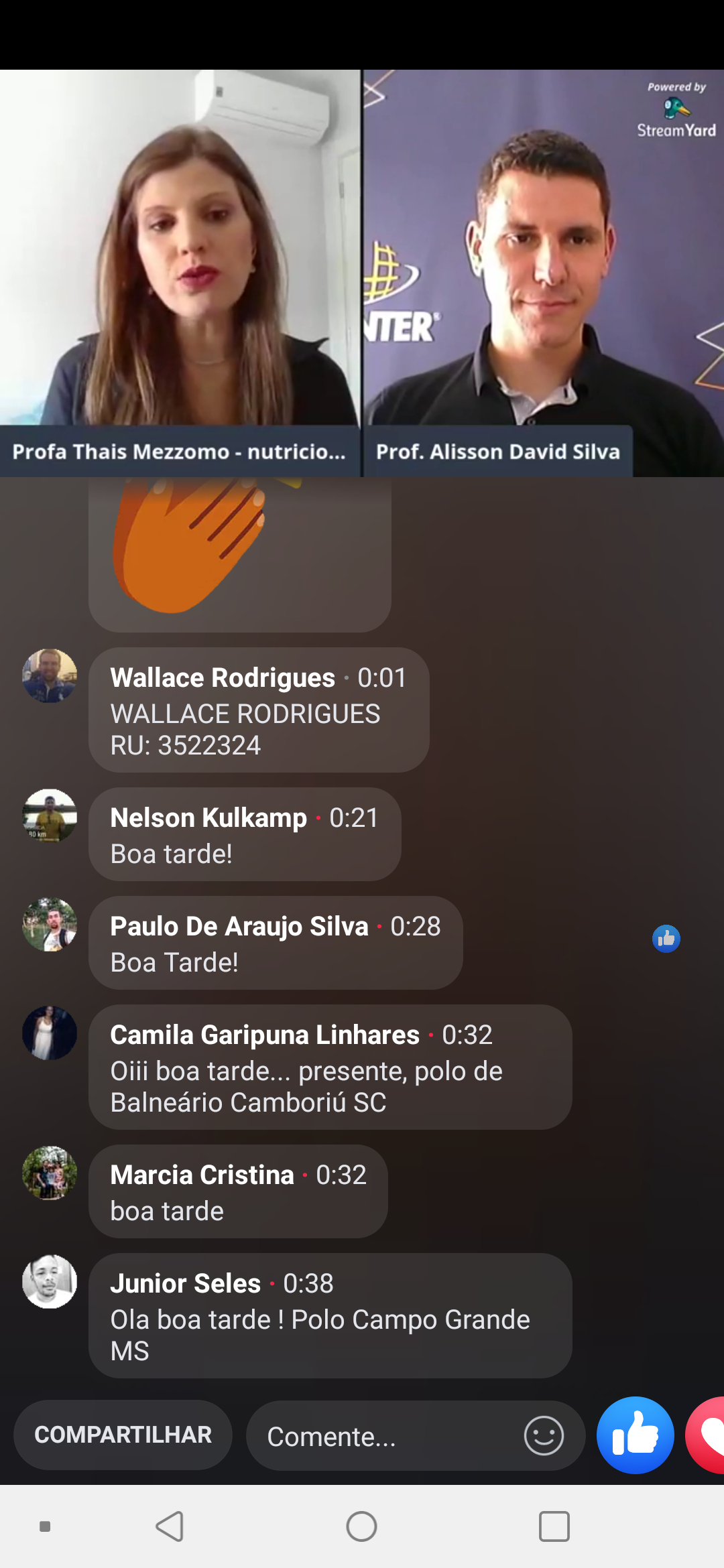View Junior Seles' profile
This screenshot has width=724, height=1568.
point(50,1281)
